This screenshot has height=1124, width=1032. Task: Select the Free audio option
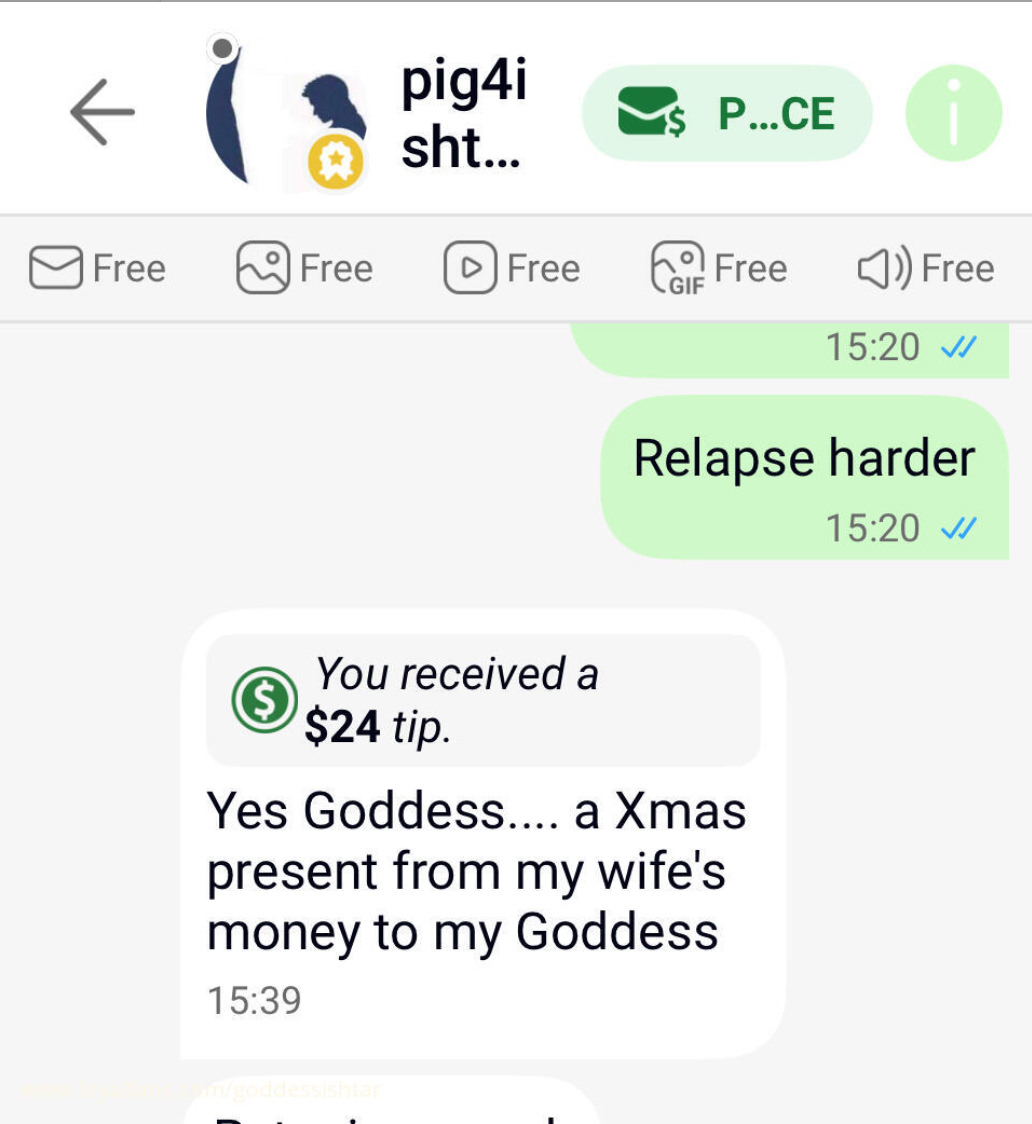925,268
